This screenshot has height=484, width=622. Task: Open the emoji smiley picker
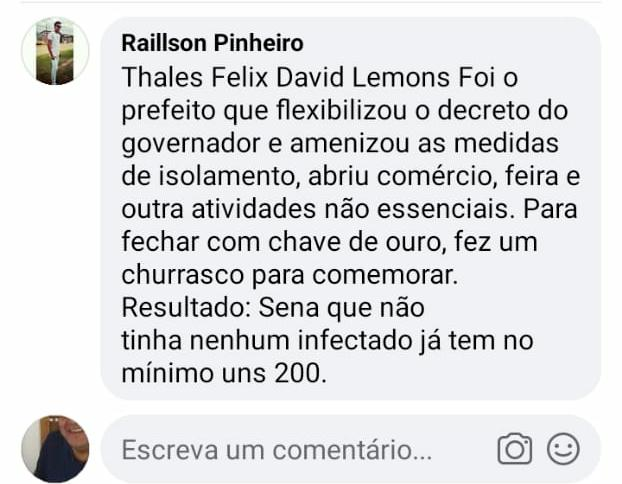tap(563, 450)
